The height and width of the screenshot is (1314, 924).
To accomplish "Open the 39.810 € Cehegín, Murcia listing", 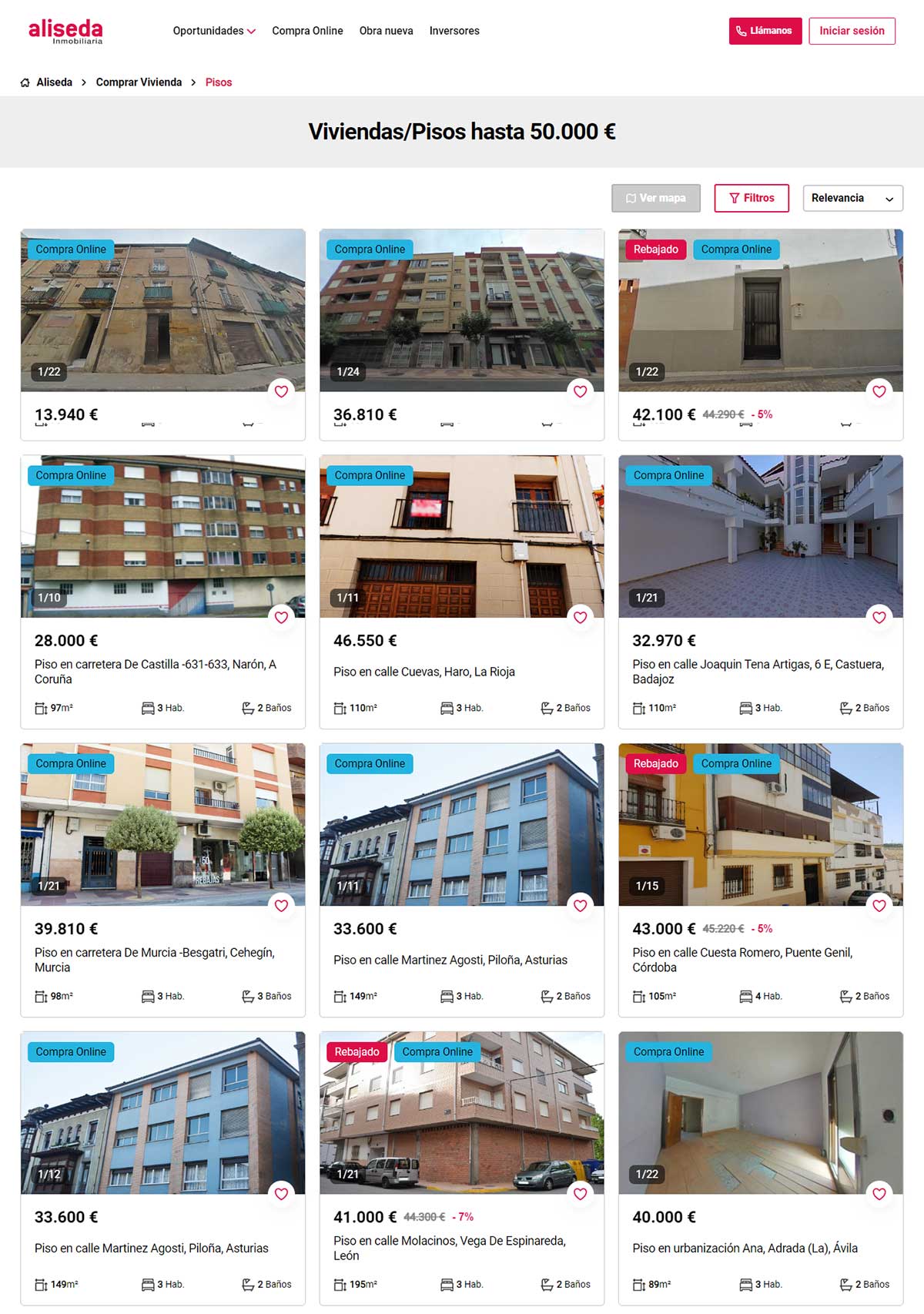I will pos(154,960).
